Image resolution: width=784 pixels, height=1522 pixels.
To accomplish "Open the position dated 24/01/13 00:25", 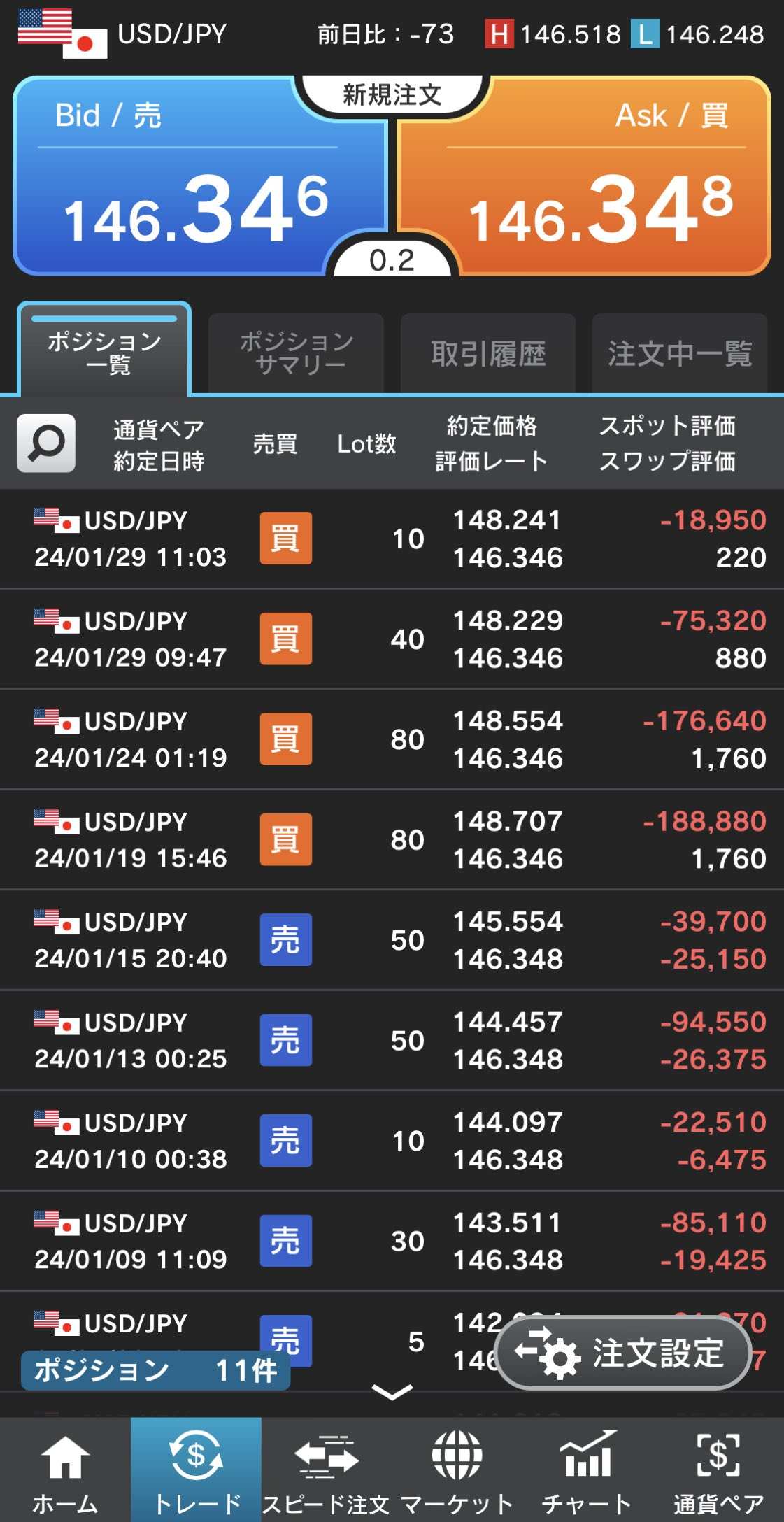I will point(392,1041).
